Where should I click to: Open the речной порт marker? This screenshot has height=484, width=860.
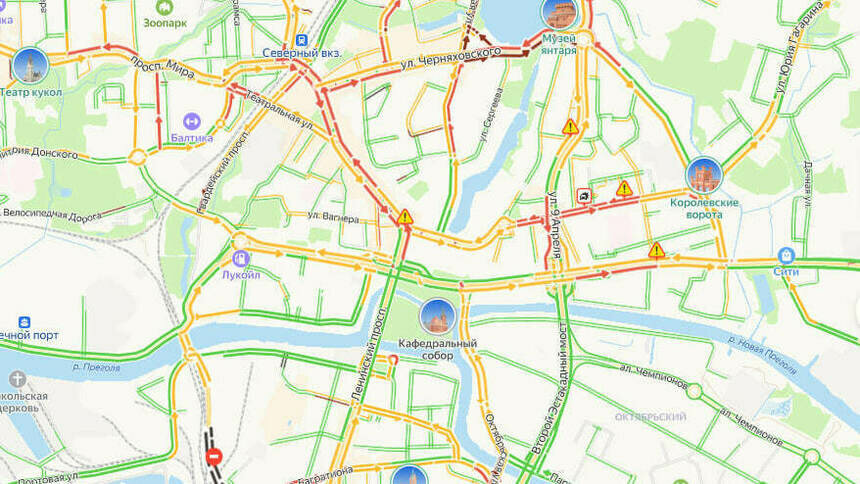point(24,323)
